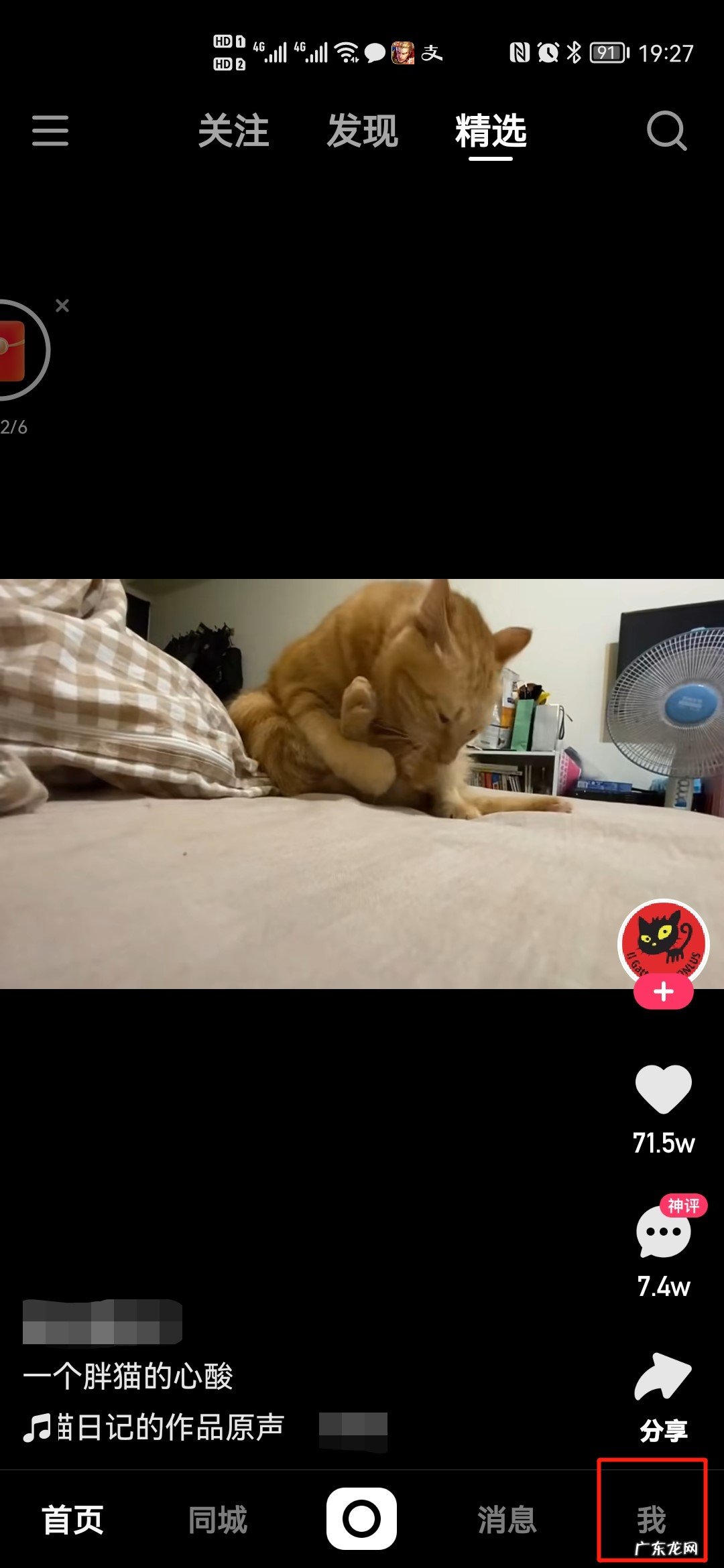
Task: Open the creator's cat avatar profile
Action: [x=663, y=941]
